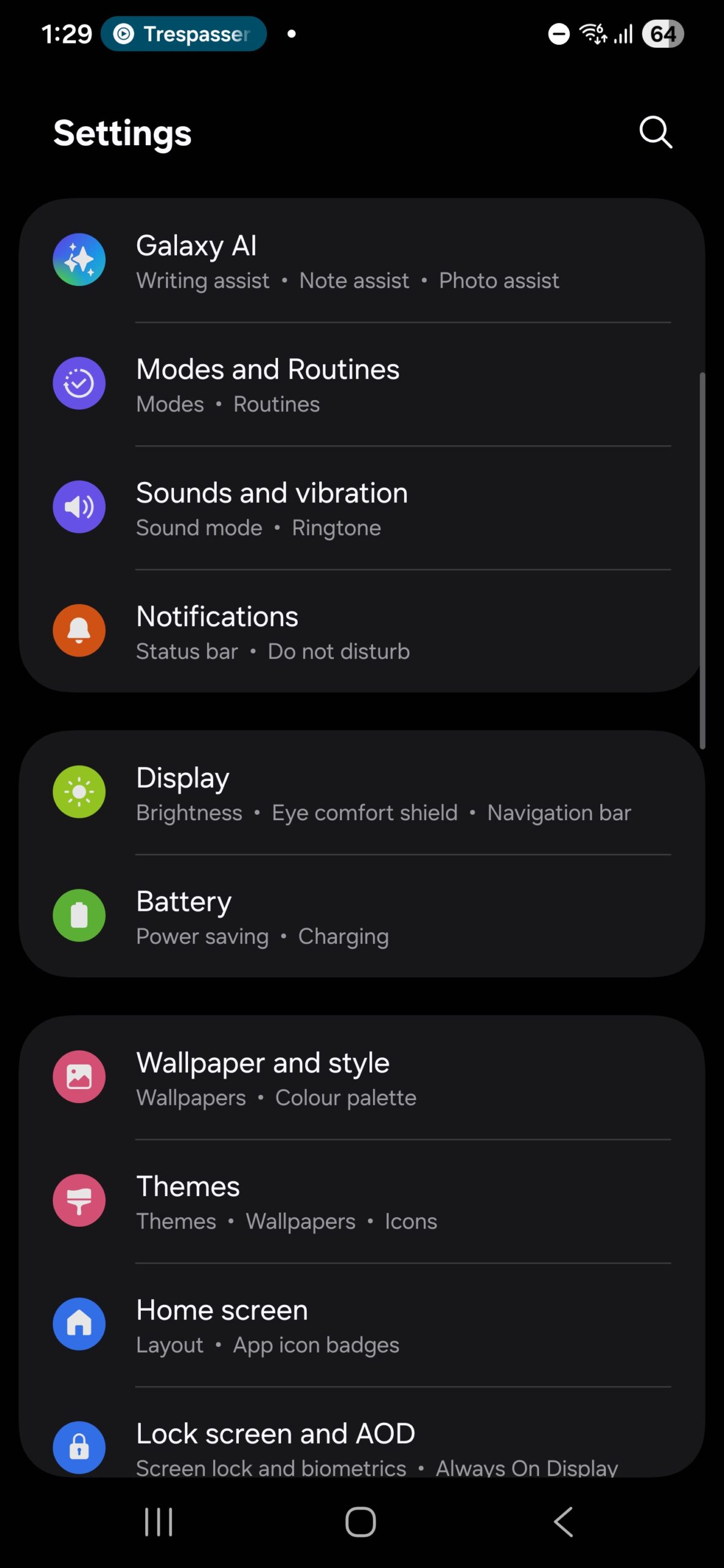
Task: Tap the Trespasser media pill in status bar
Action: 184,34
